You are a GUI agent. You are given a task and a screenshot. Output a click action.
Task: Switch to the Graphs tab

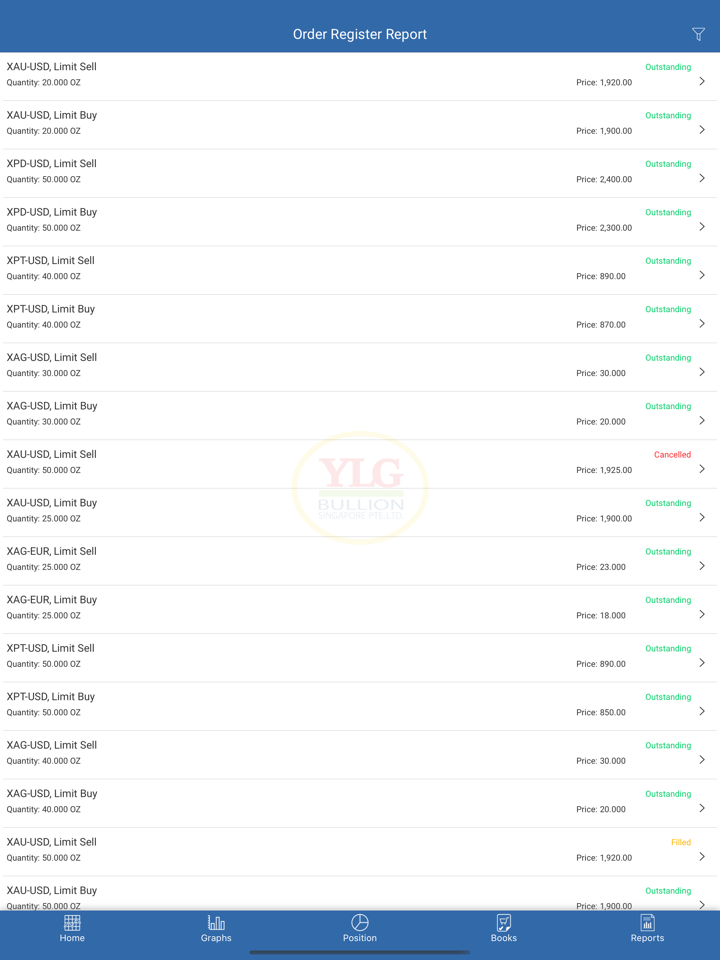pyautogui.click(x=216, y=928)
